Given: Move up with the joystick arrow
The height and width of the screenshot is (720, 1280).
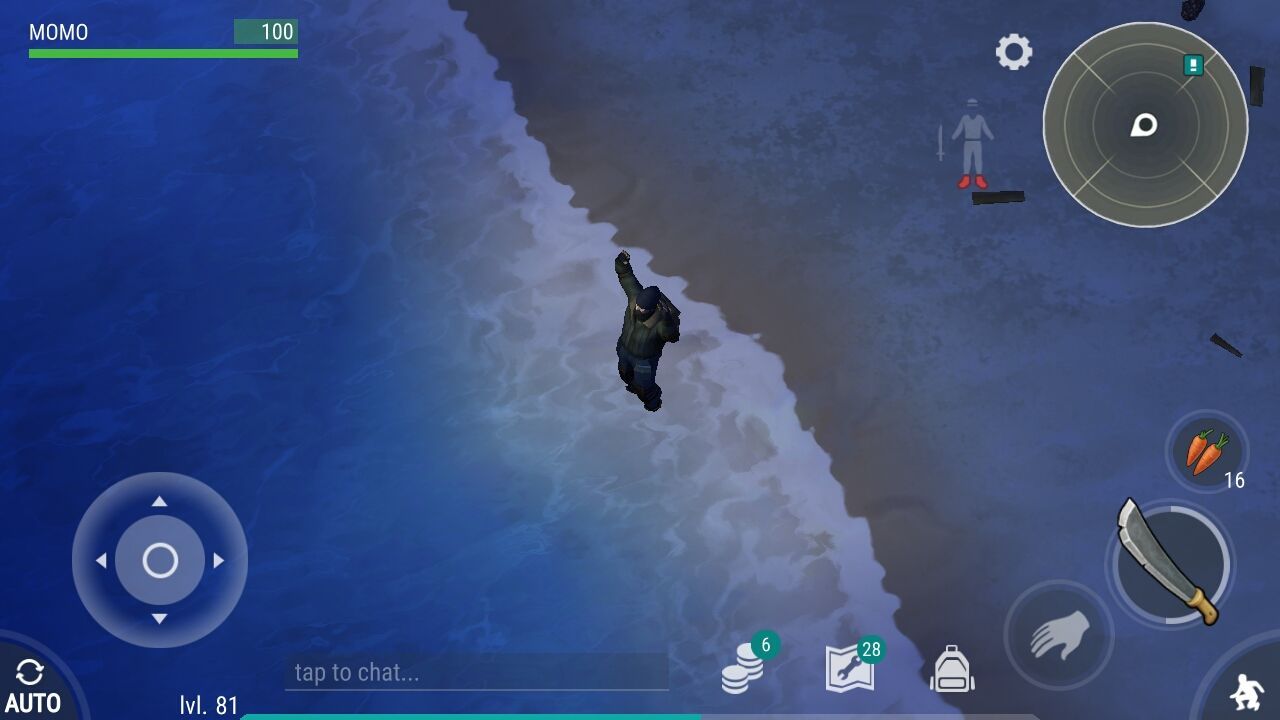Looking at the screenshot, I should tap(159, 501).
